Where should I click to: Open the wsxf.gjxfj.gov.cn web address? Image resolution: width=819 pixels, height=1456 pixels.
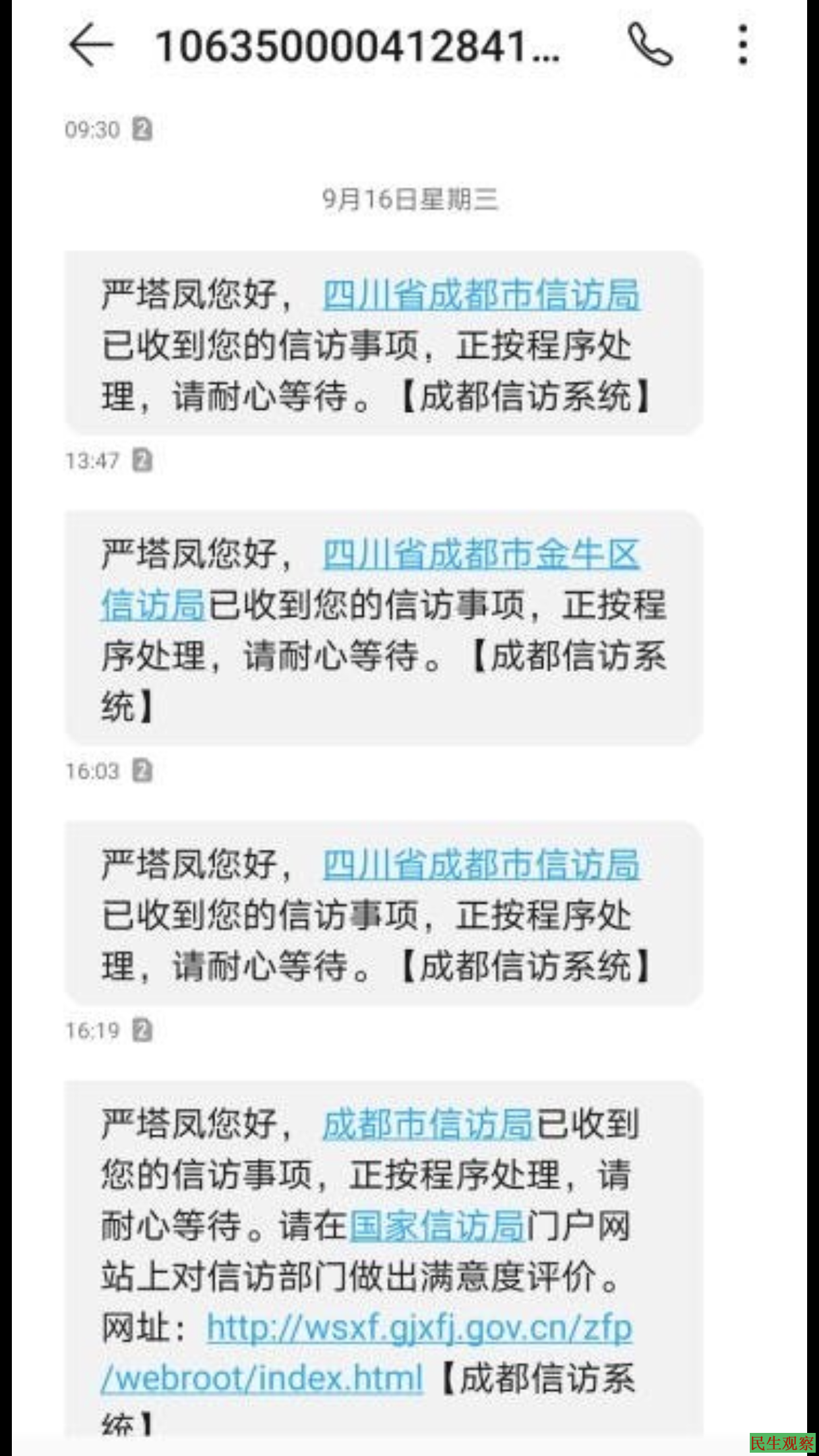pyautogui.click(x=419, y=1328)
